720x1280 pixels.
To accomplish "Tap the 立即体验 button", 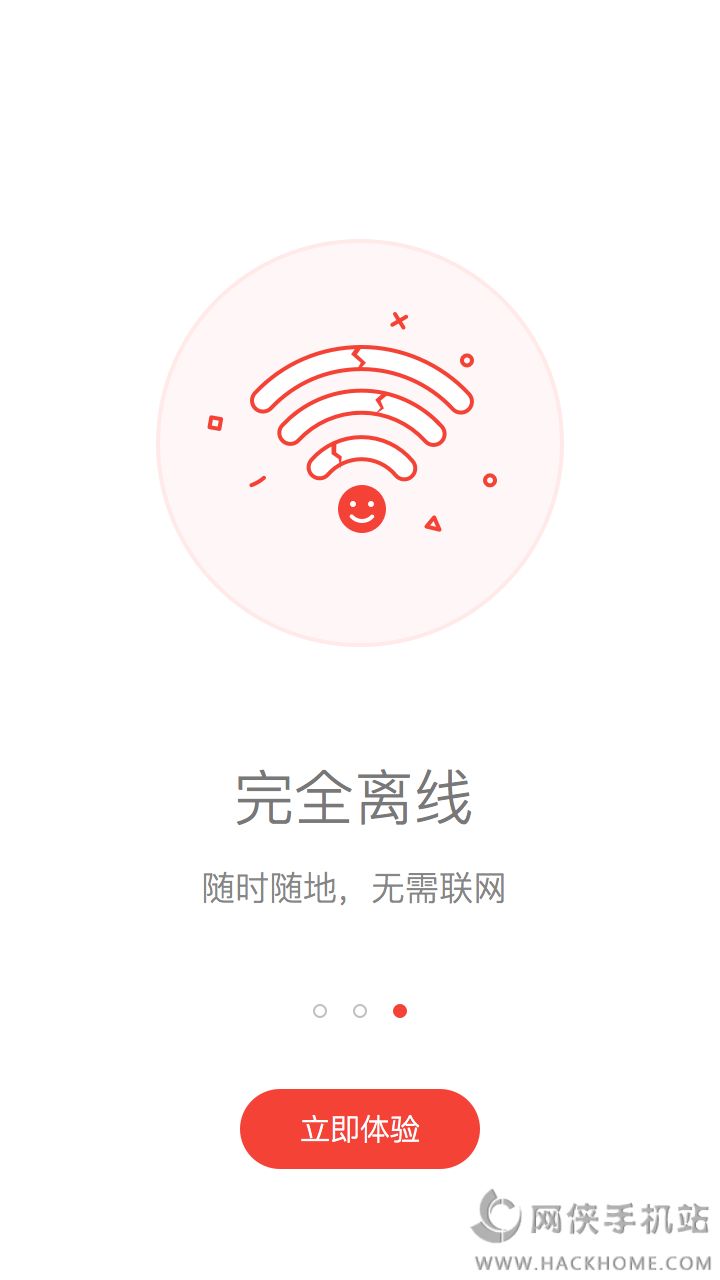I will [x=360, y=1129].
